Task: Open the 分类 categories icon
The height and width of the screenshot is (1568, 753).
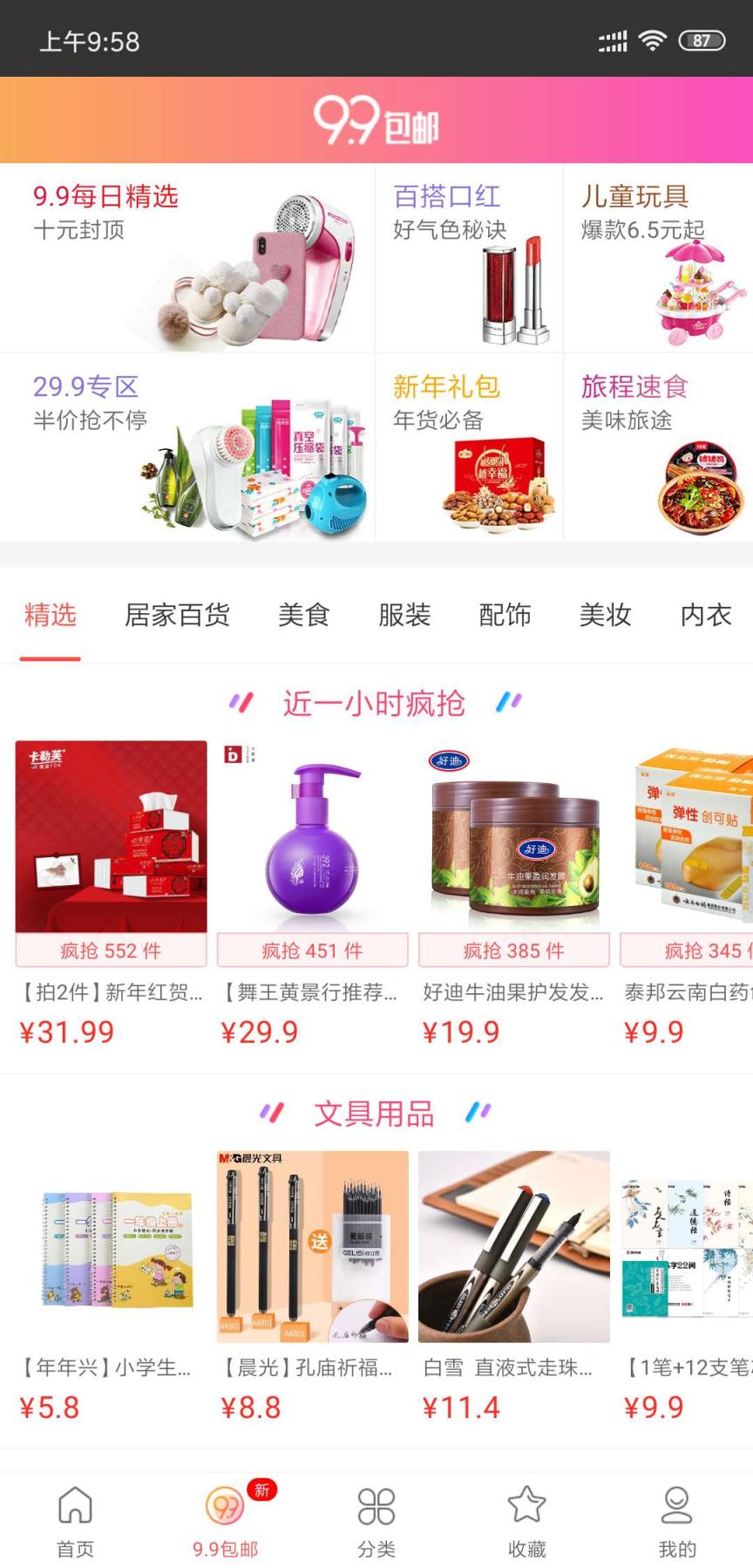Action: (376, 1517)
